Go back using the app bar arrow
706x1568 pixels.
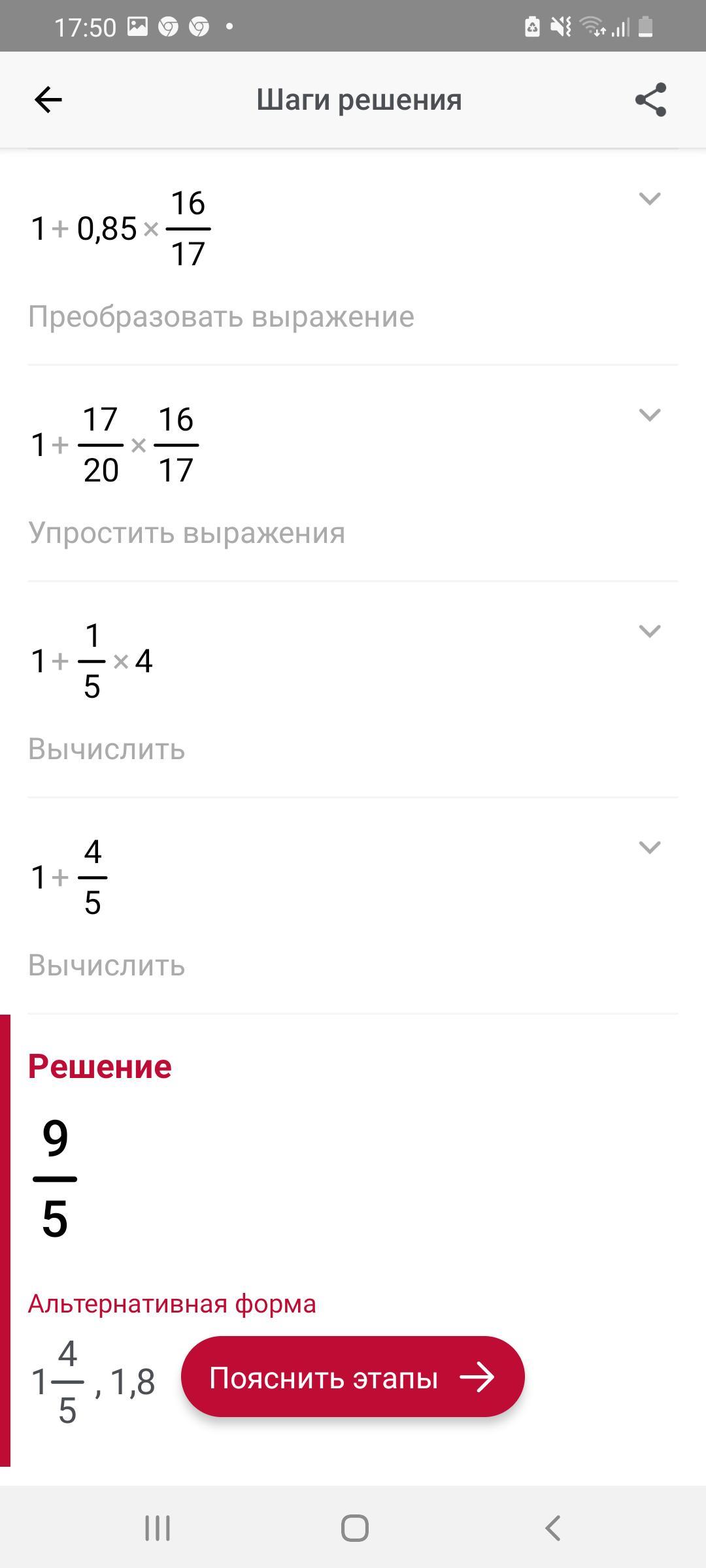(x=48, y=100)
